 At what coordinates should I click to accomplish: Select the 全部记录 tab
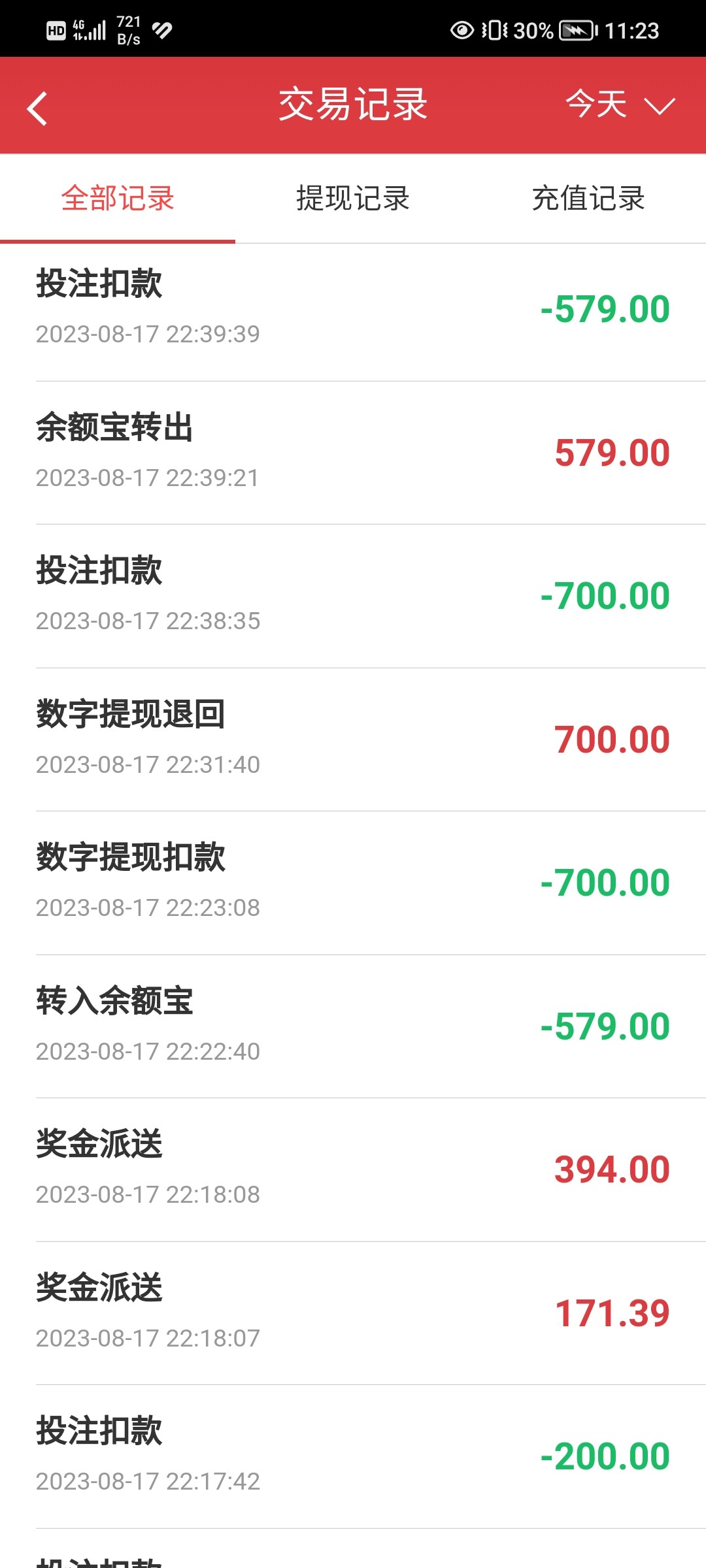click(x=118, y=199)
